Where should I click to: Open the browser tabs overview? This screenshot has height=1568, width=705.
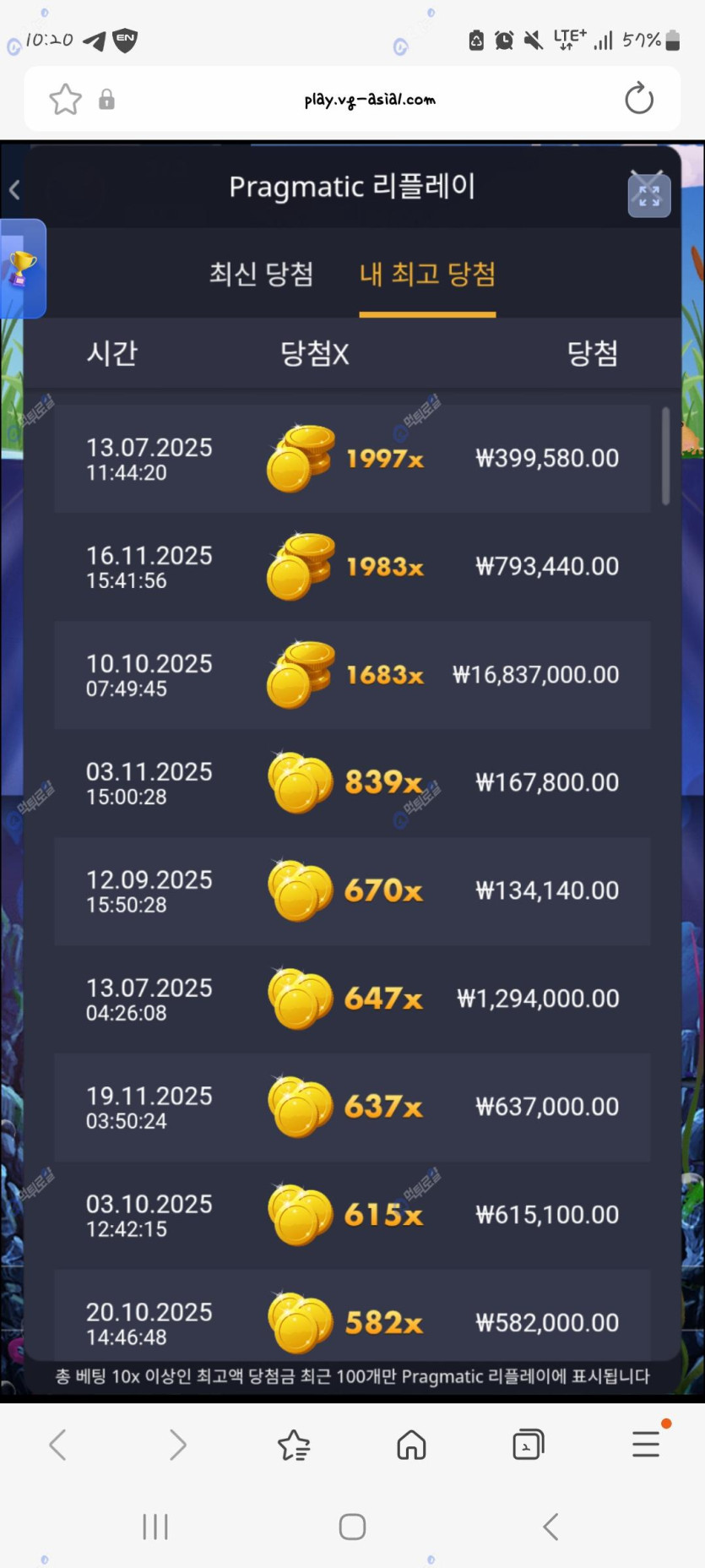[529, 1445]
